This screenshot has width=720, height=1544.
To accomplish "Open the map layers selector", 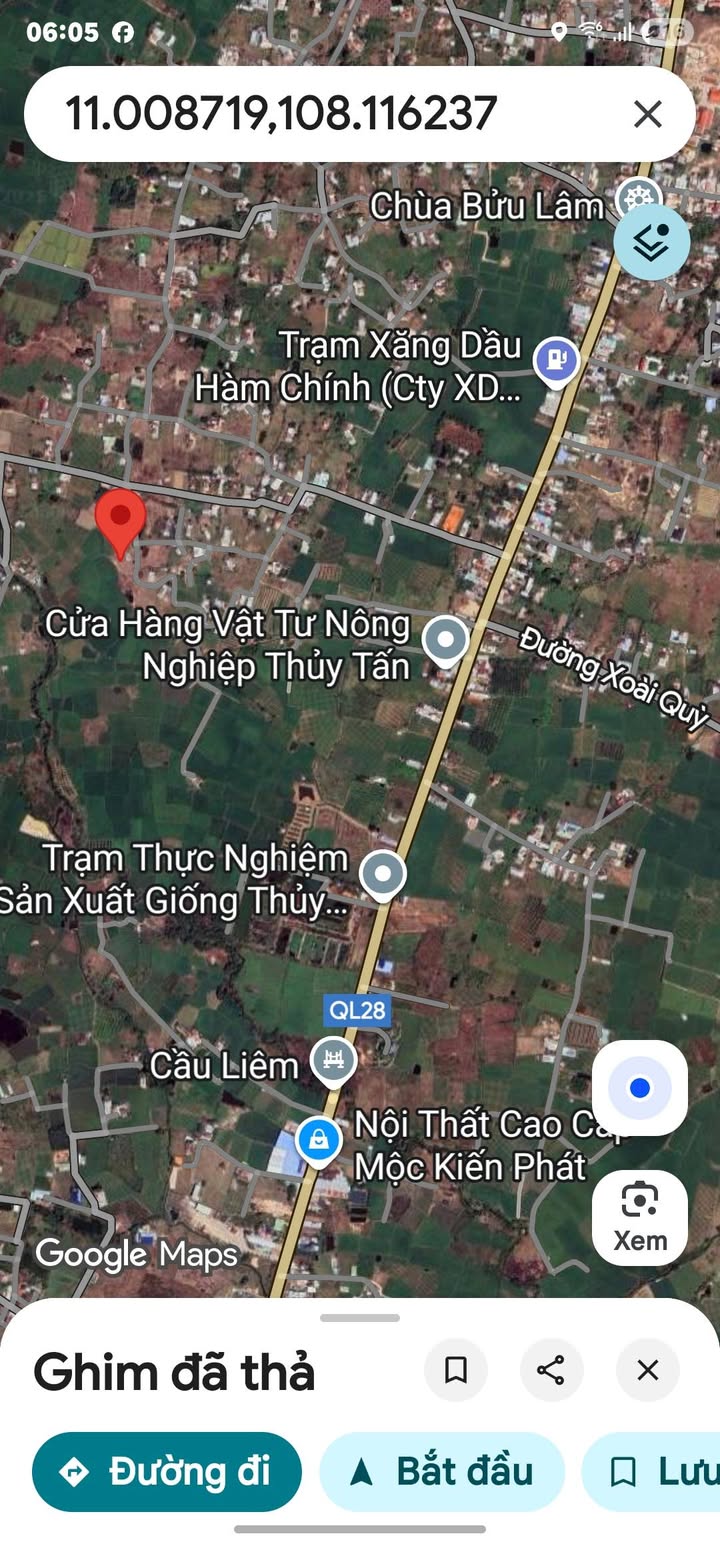I will pyautogui.click(x=651, y=243).
